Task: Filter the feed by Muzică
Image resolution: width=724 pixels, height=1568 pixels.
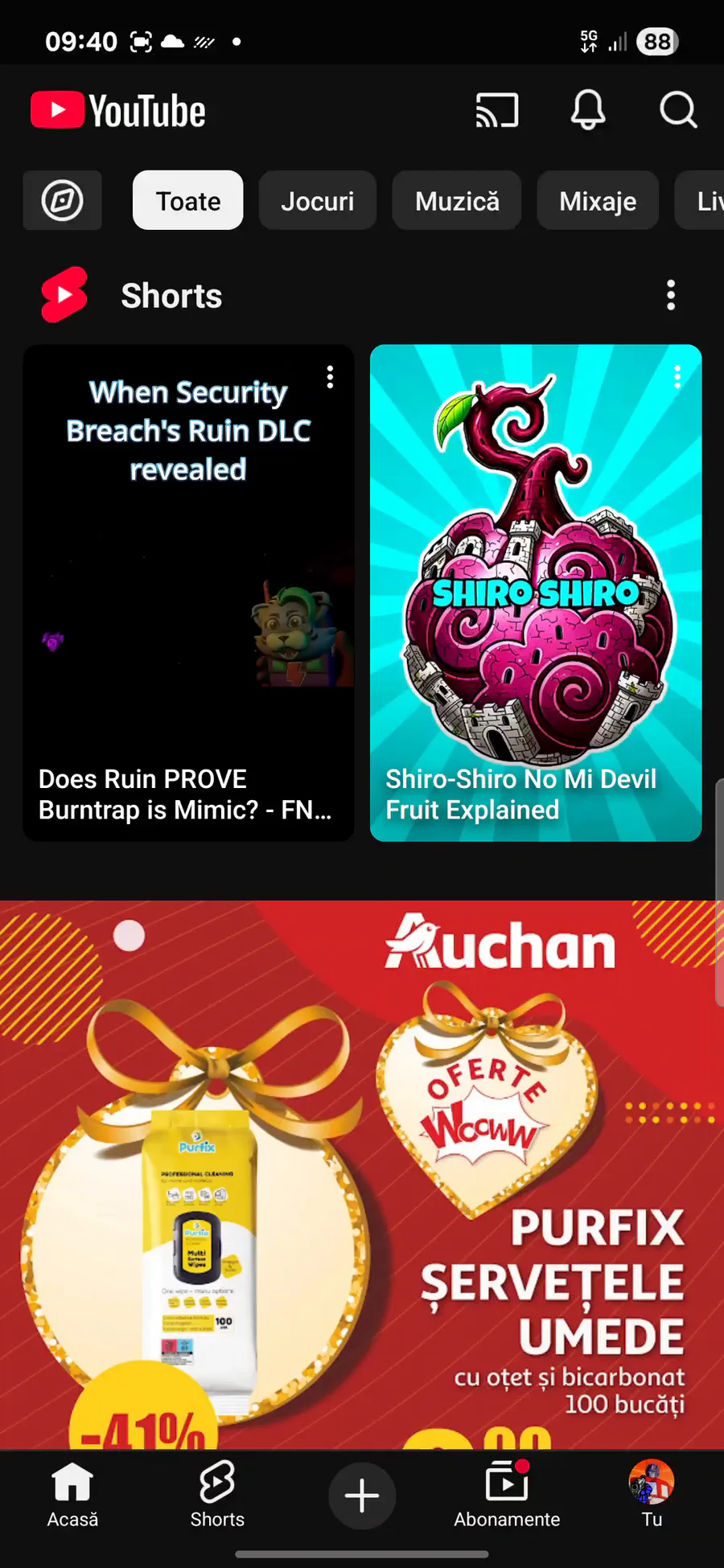Action: (x=457, y=200)
